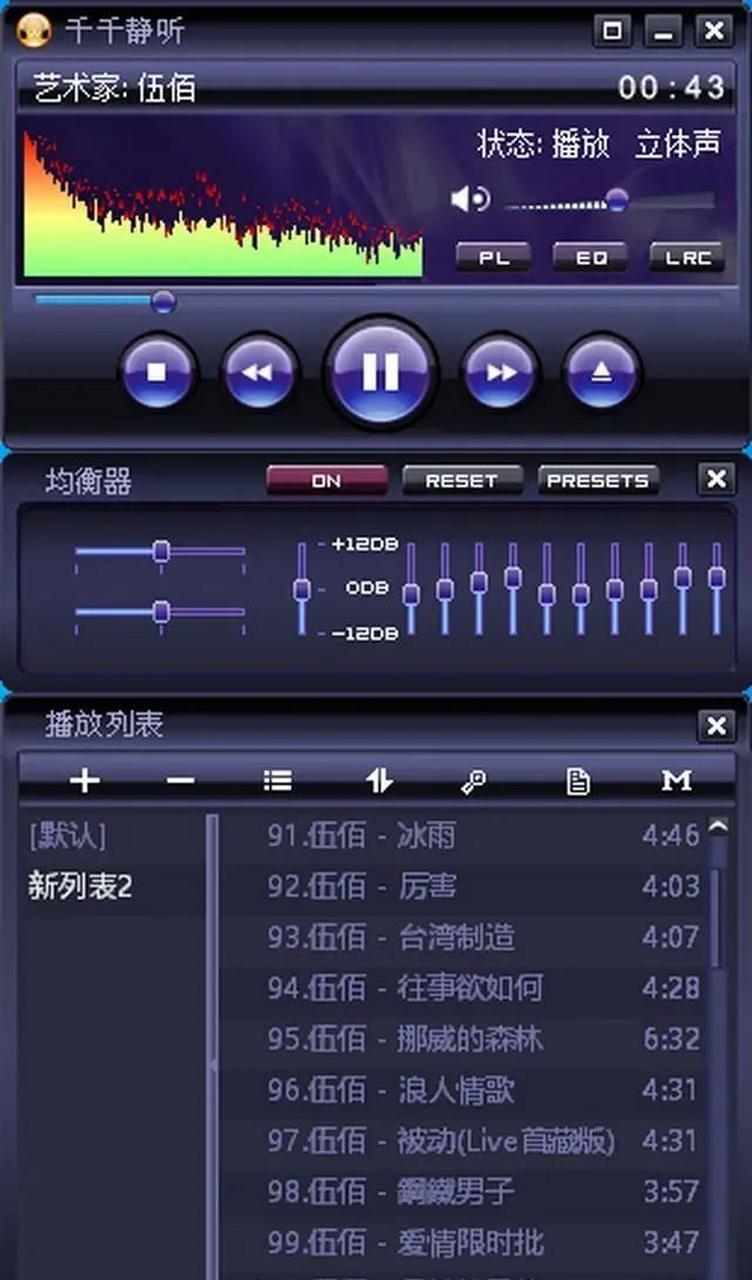Viewport: 752px width, 1280px height.
Task: Remove songs with the minus icon
Action: (181, 781)
